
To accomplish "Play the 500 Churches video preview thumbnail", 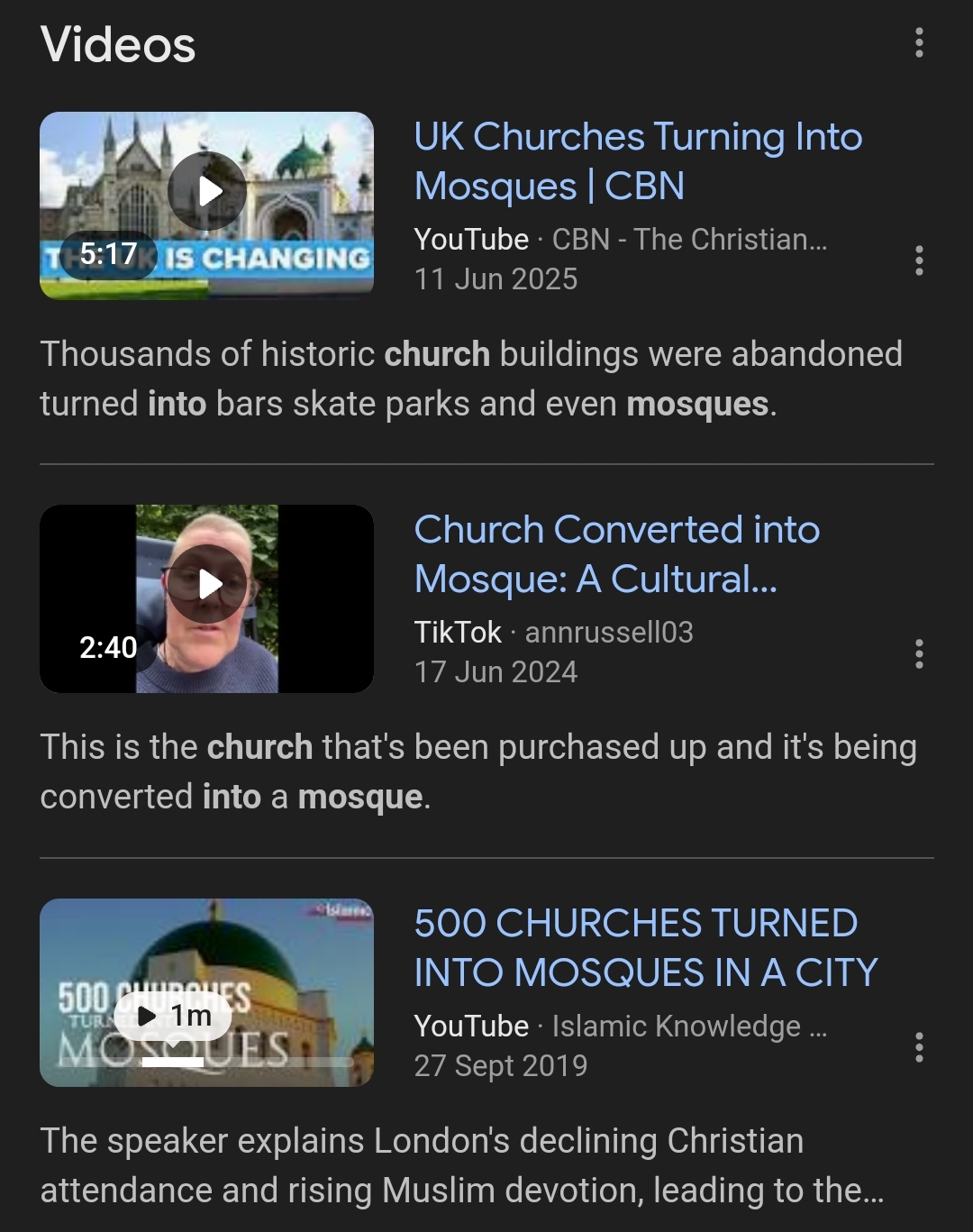I will pyautogui.click(x=207, y=992).
